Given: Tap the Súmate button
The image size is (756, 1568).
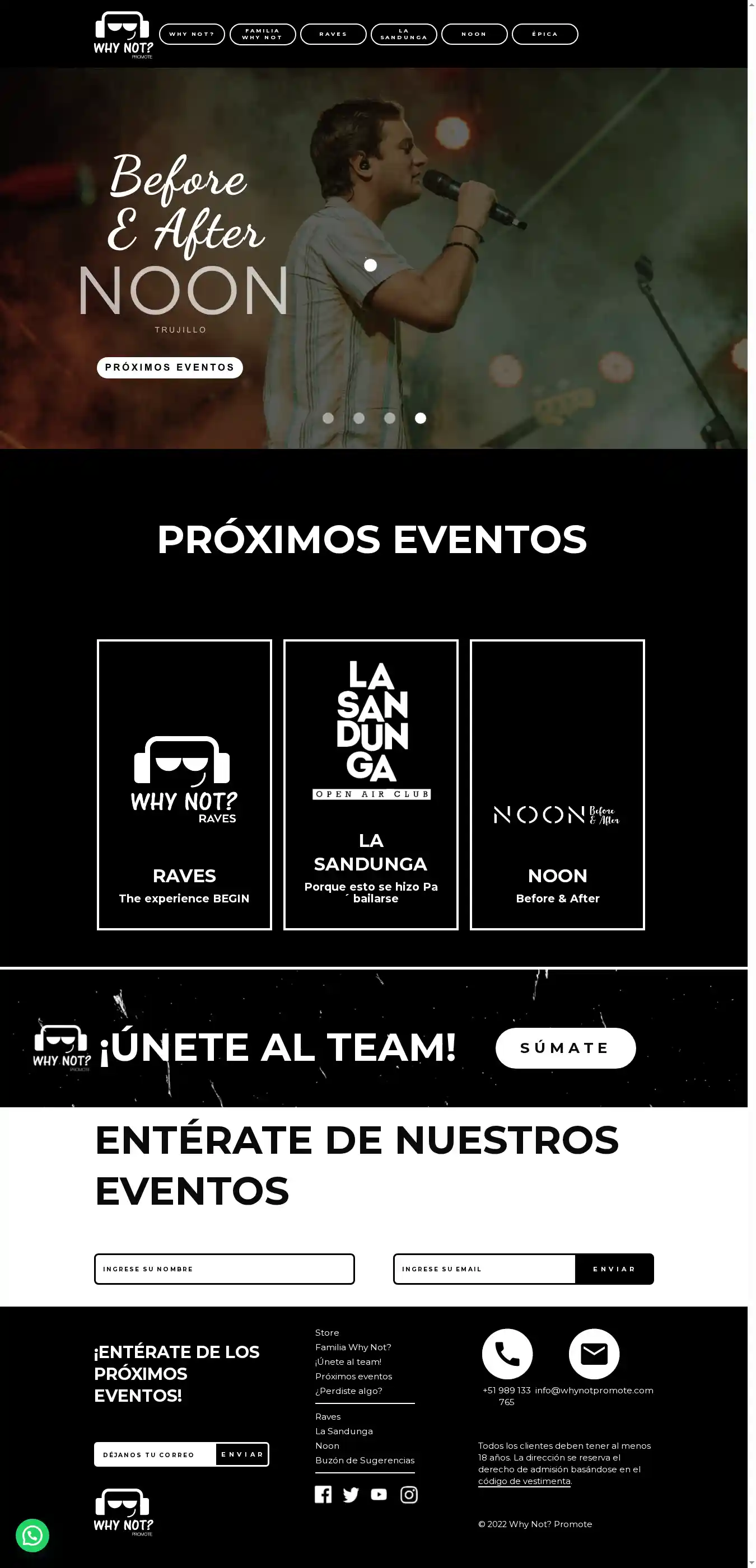Looking at the screenshot, I should [x=566, y=1047].
